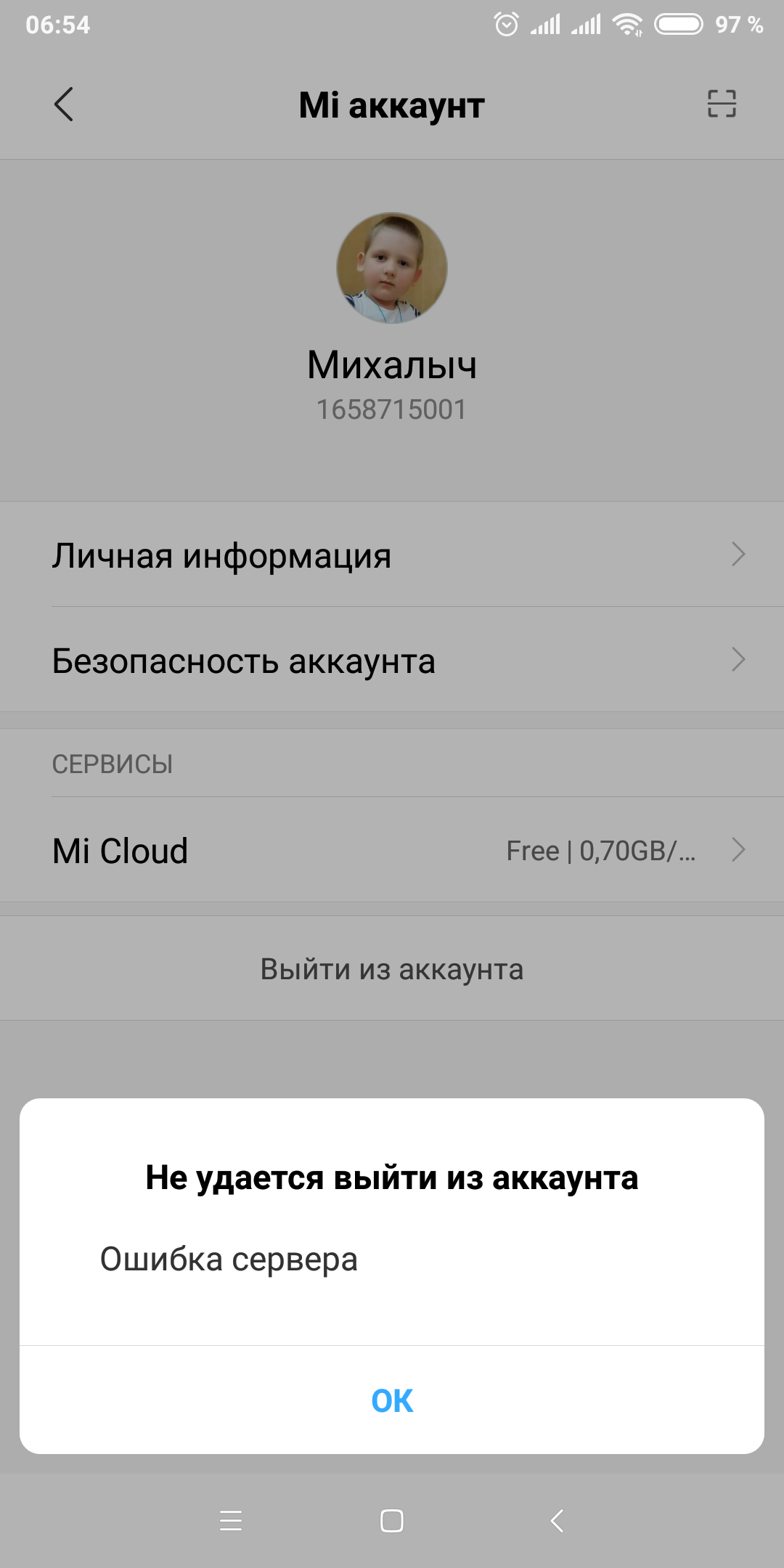Open Личная информация settings
784x1568 pixels.
point(392,555)
